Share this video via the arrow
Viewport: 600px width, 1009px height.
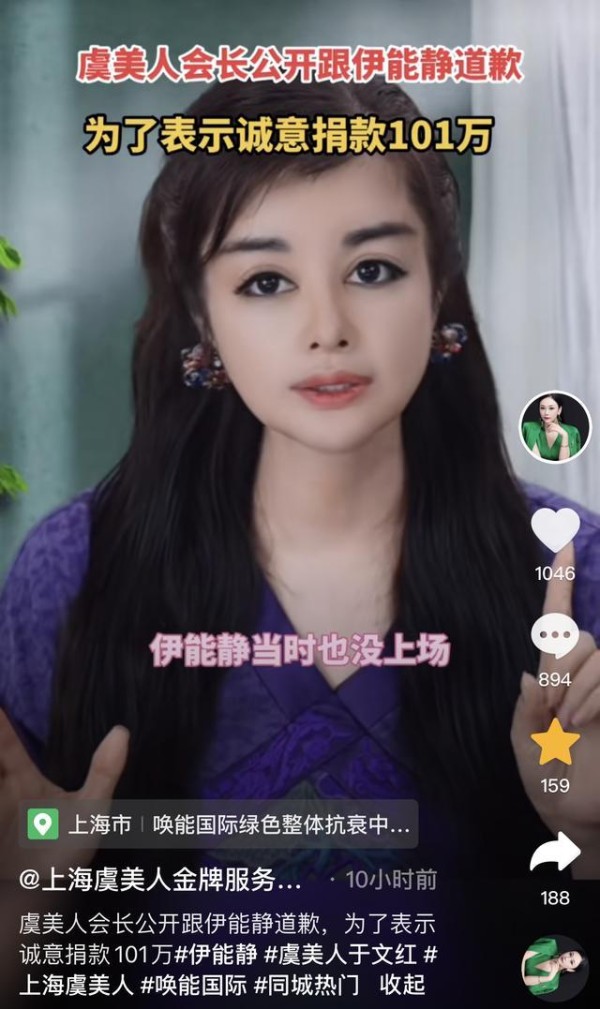pos(555,853)
